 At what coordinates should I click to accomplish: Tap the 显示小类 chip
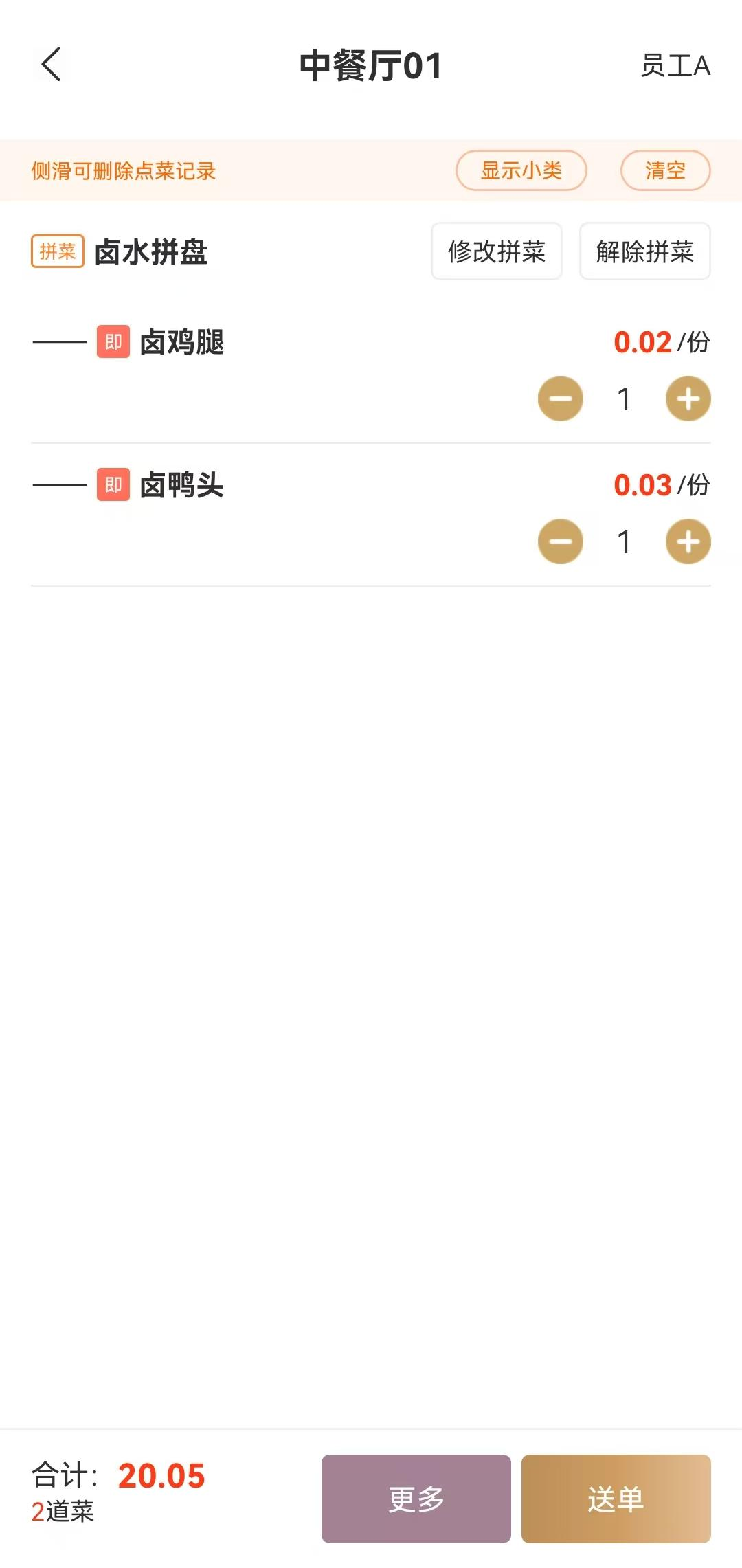pos(521,170)
